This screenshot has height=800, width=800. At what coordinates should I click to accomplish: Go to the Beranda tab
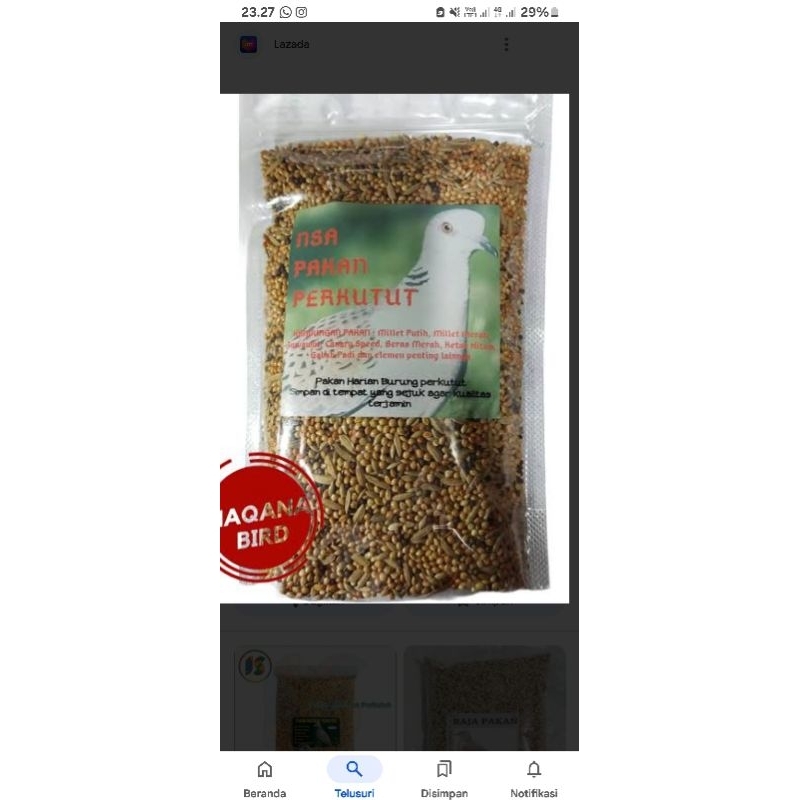[x=264, y=779]
